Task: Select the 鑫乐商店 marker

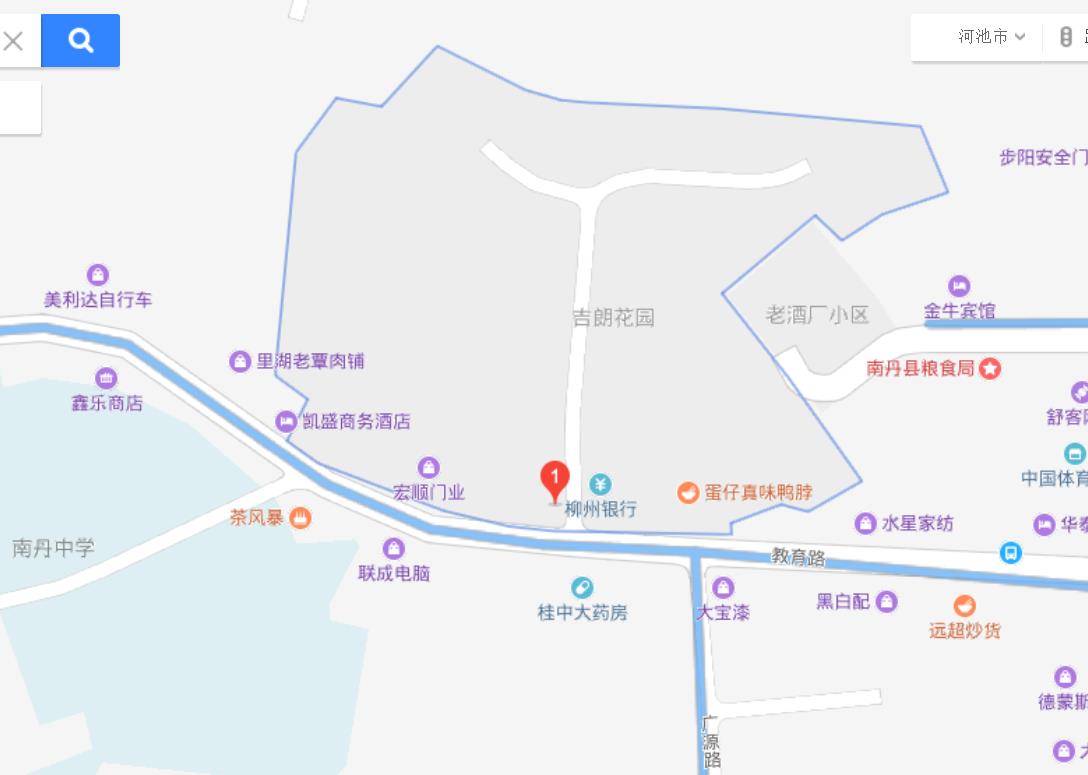Action: coord(106,379)
